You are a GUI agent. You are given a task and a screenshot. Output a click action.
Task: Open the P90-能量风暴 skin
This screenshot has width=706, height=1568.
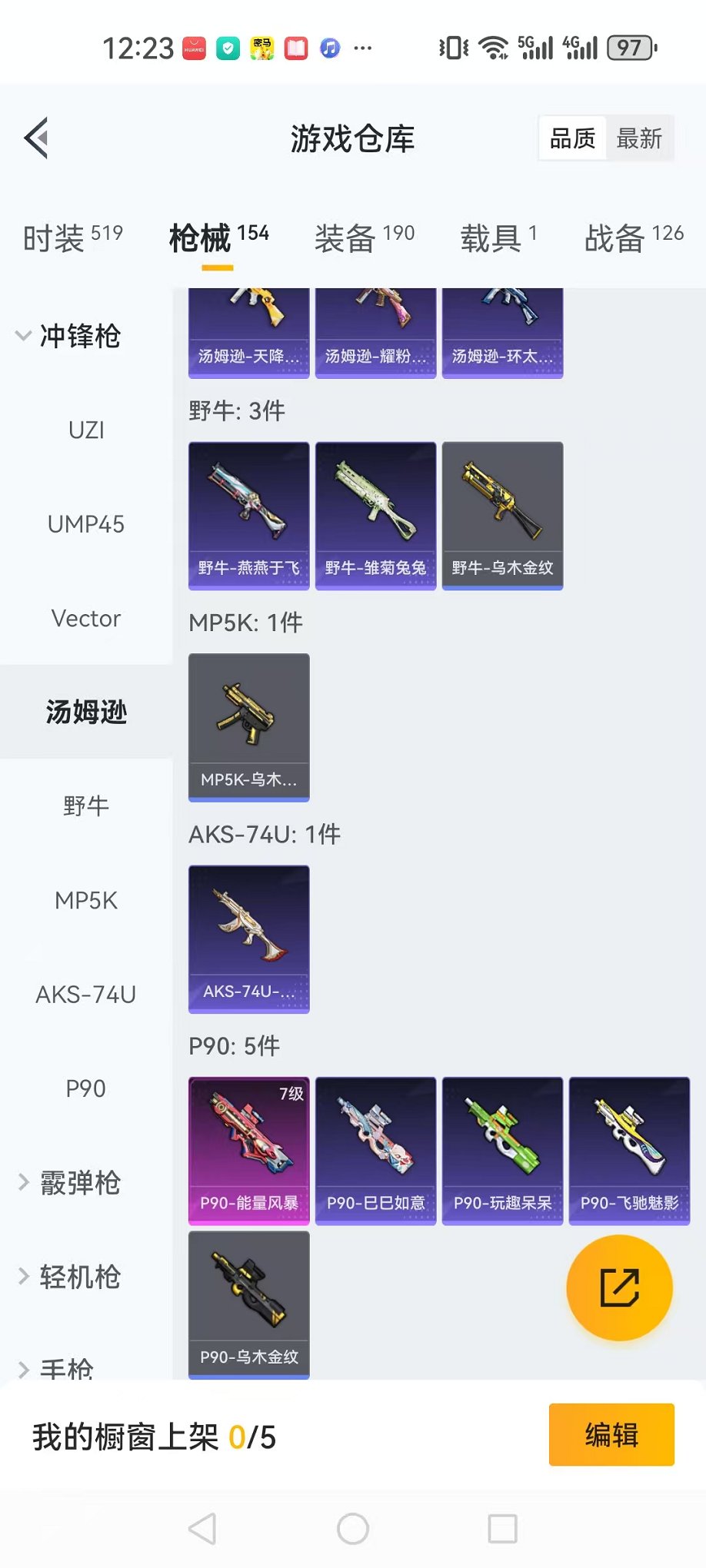(249, 1151)
